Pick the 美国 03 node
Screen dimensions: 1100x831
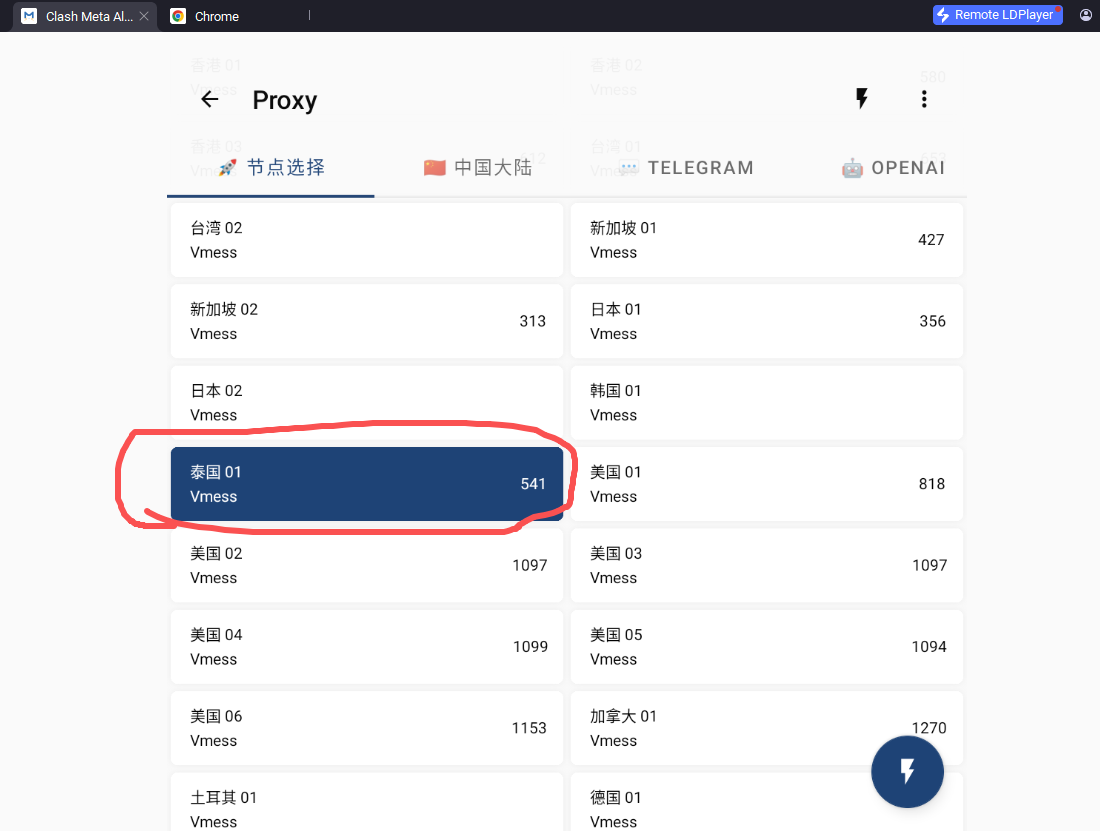(767, 565)
